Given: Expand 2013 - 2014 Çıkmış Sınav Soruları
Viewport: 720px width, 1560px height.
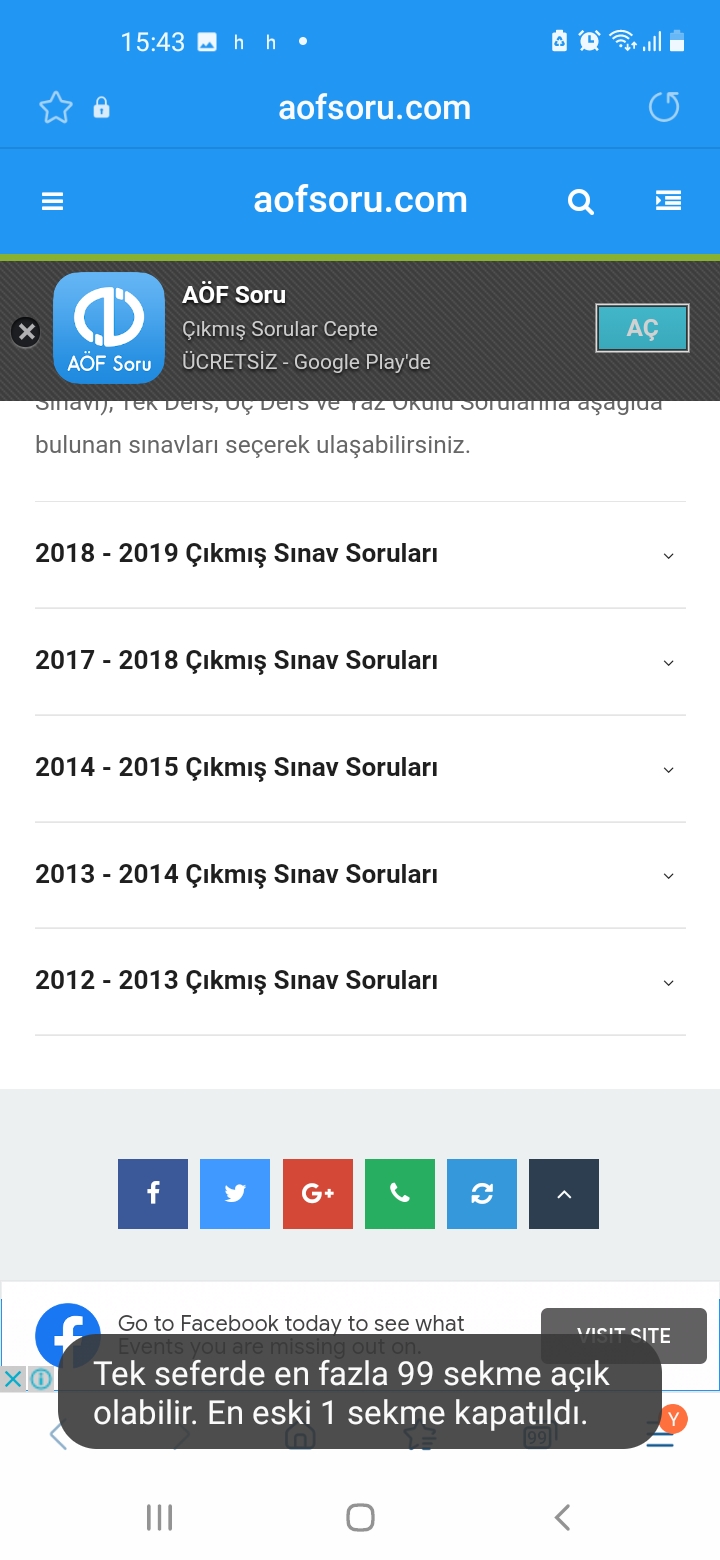Looking at the screenshot, I should (x=360, y=875).
